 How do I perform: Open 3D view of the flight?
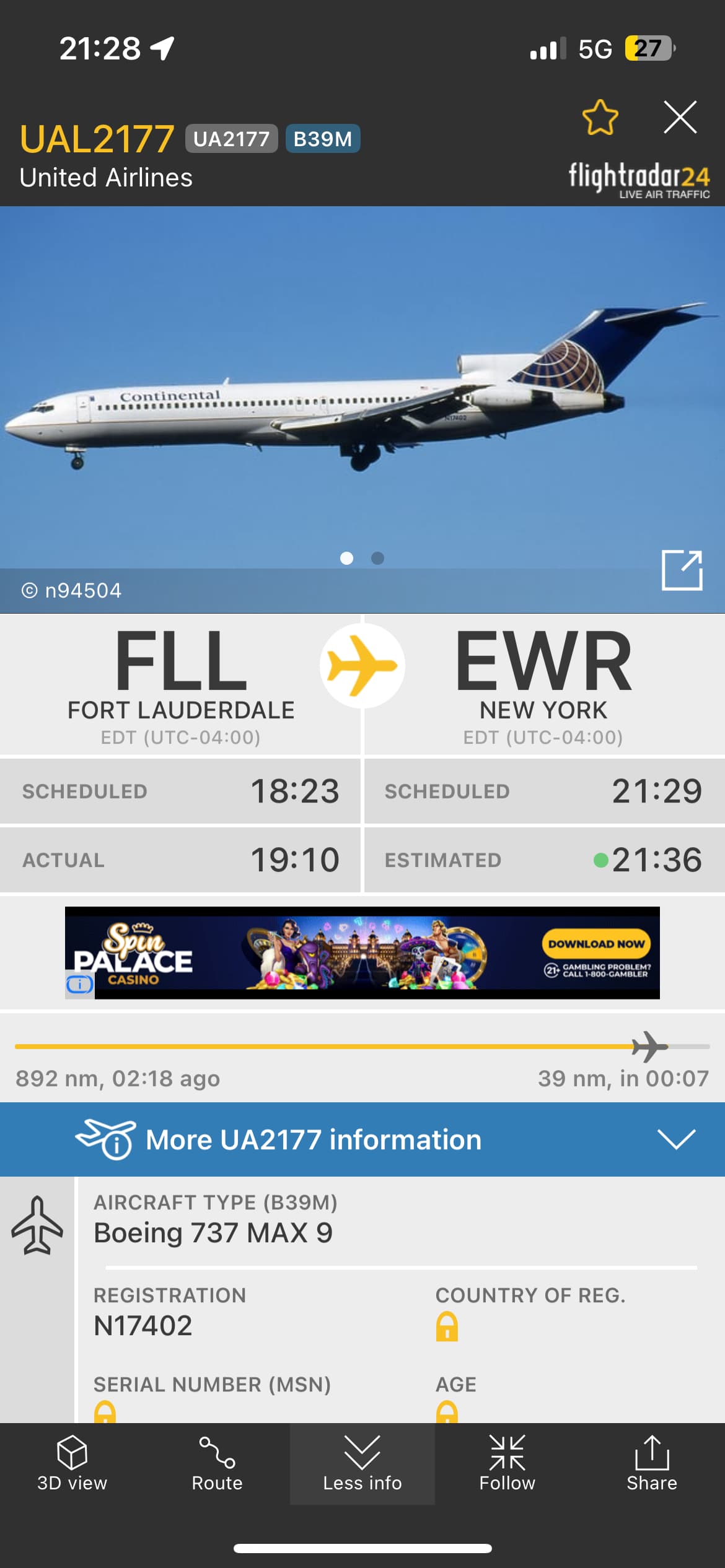pos(72,1463)
